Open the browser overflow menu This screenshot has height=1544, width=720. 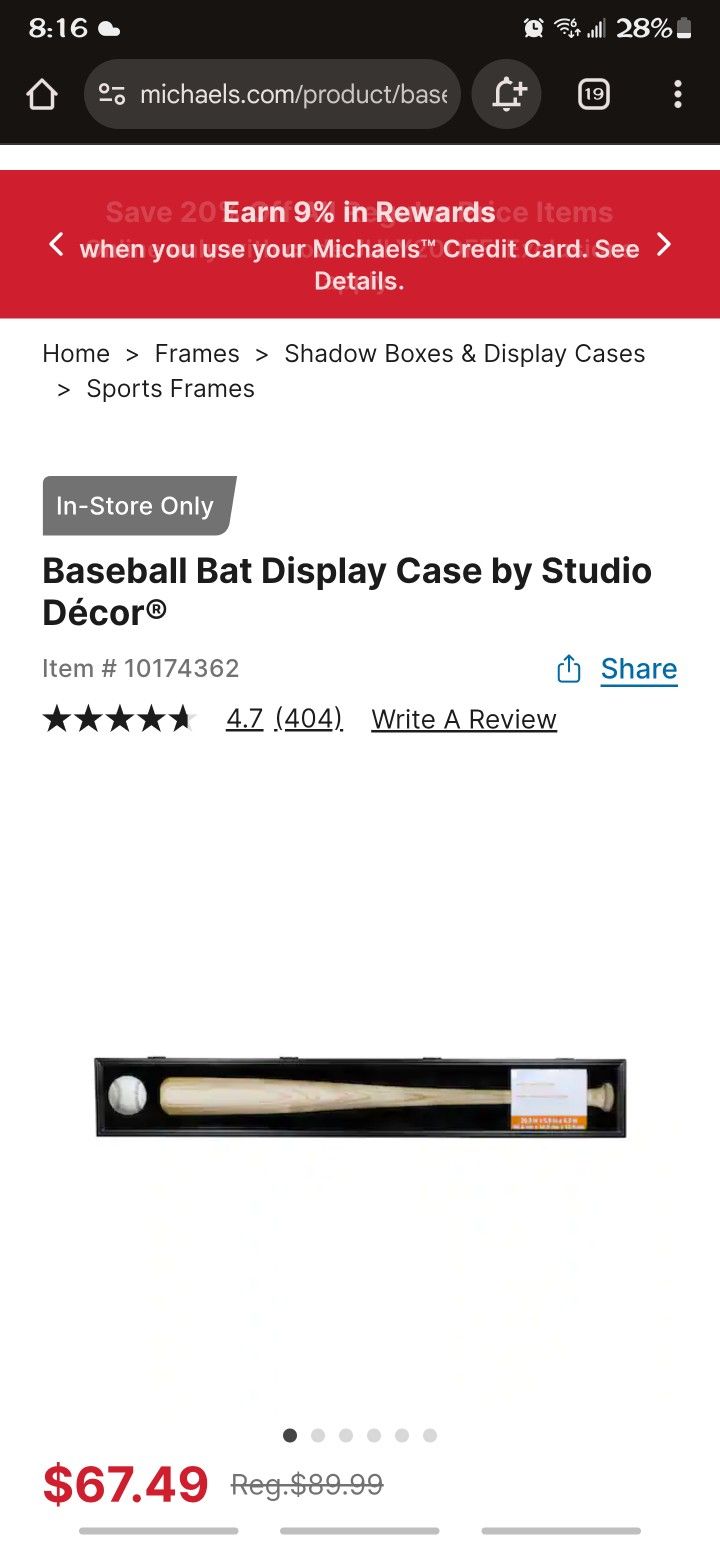(678, 95)
